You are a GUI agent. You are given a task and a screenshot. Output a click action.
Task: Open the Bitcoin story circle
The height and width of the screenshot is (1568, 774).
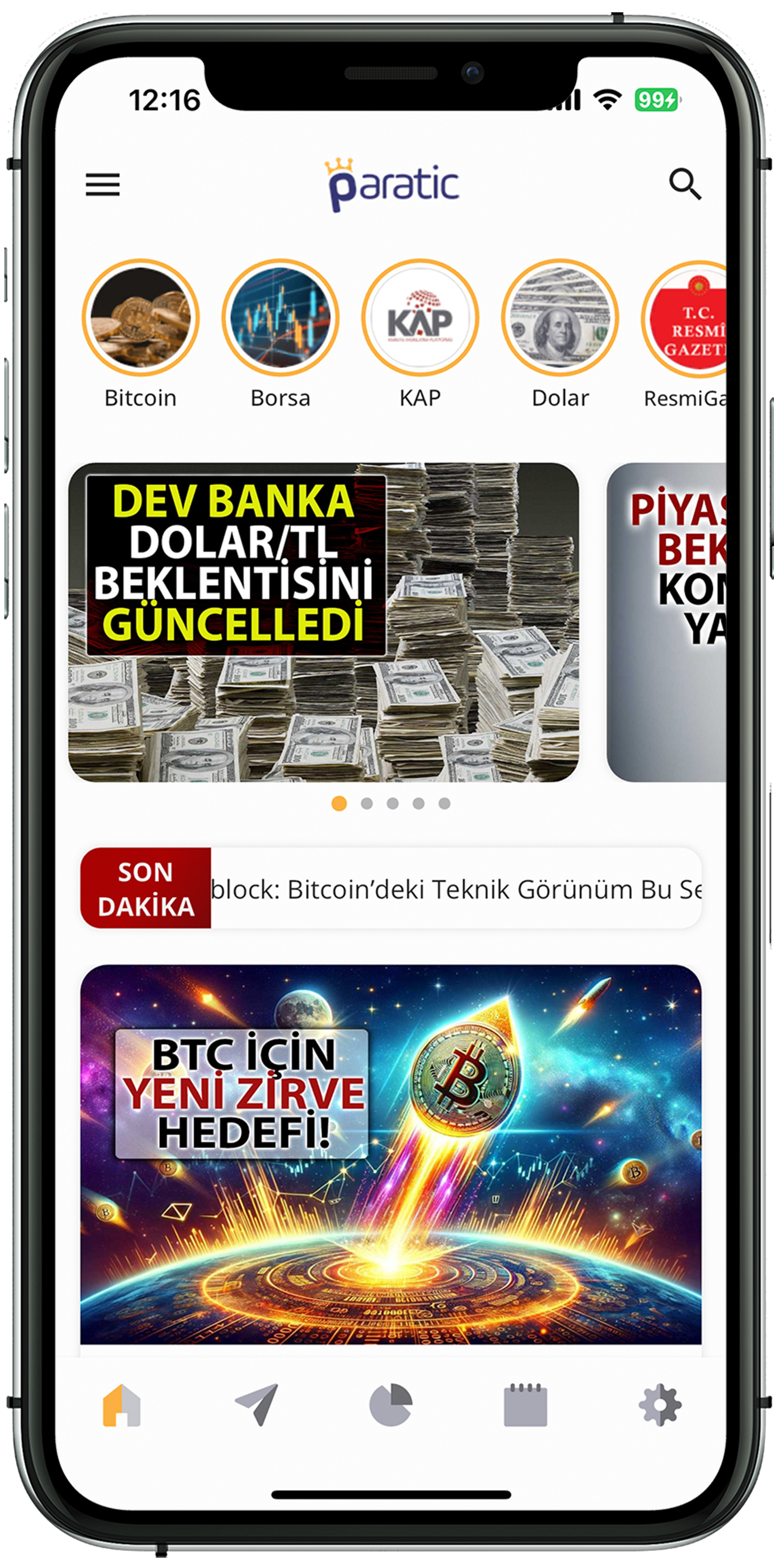tap(140, 318)
